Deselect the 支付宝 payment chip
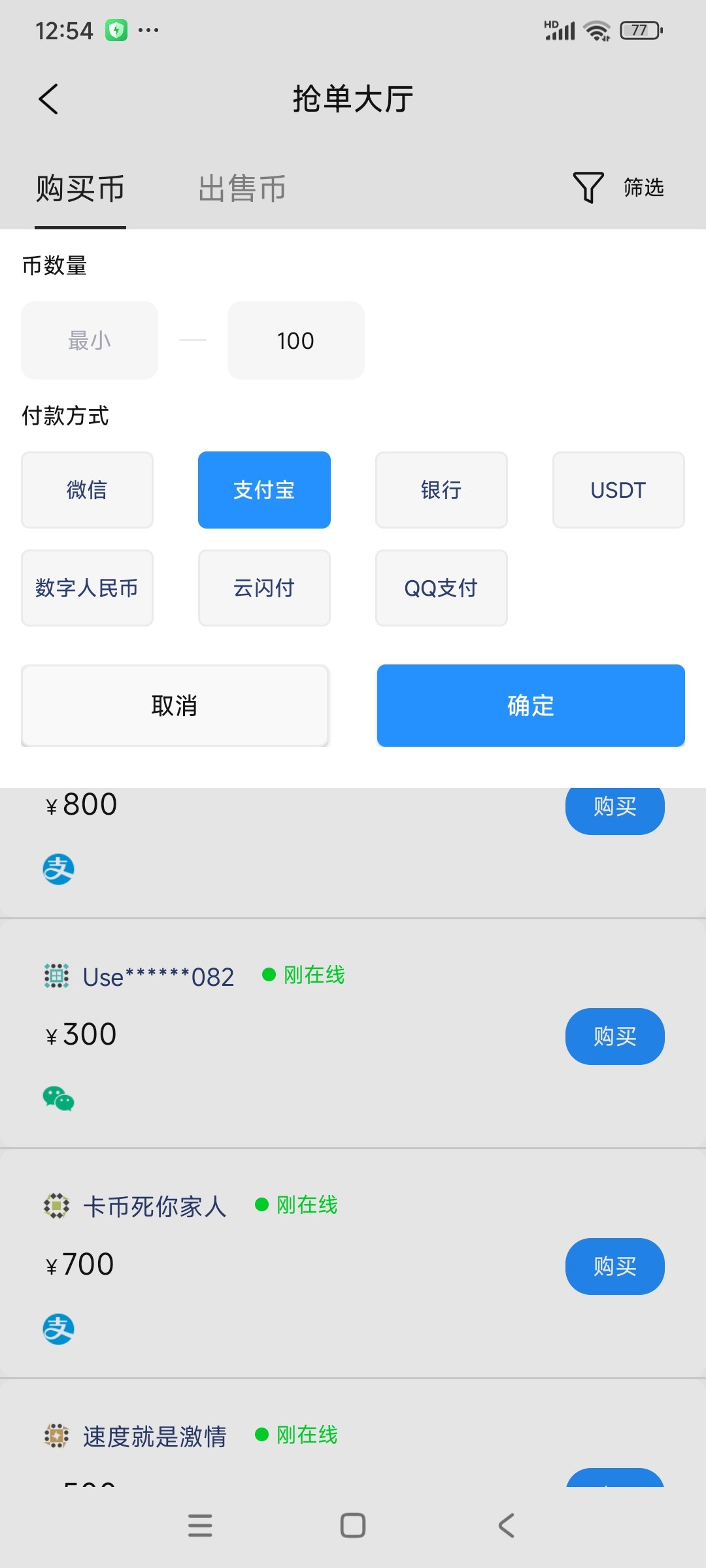 (264, 490)
